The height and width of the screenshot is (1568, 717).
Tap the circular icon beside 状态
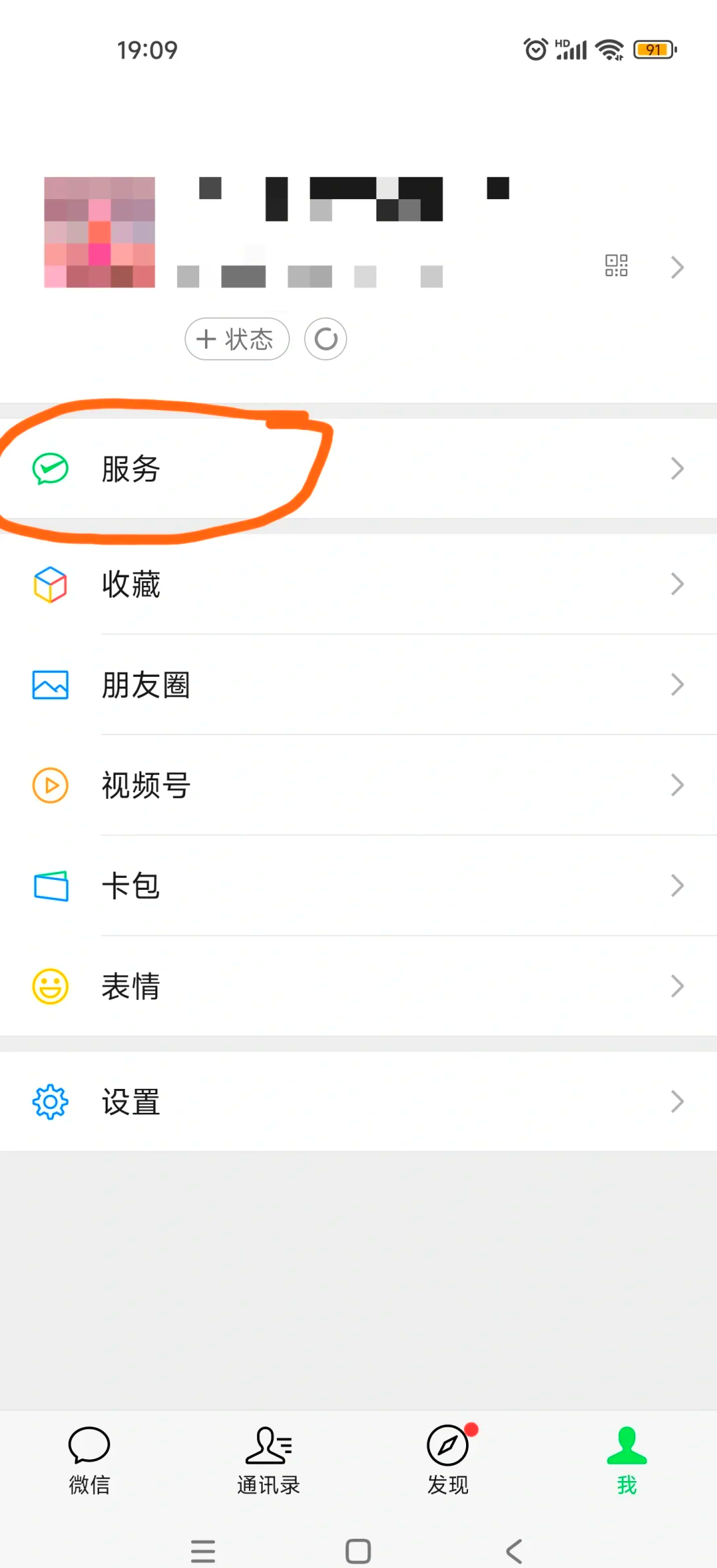pyautogui.click(x=325, y=339)
